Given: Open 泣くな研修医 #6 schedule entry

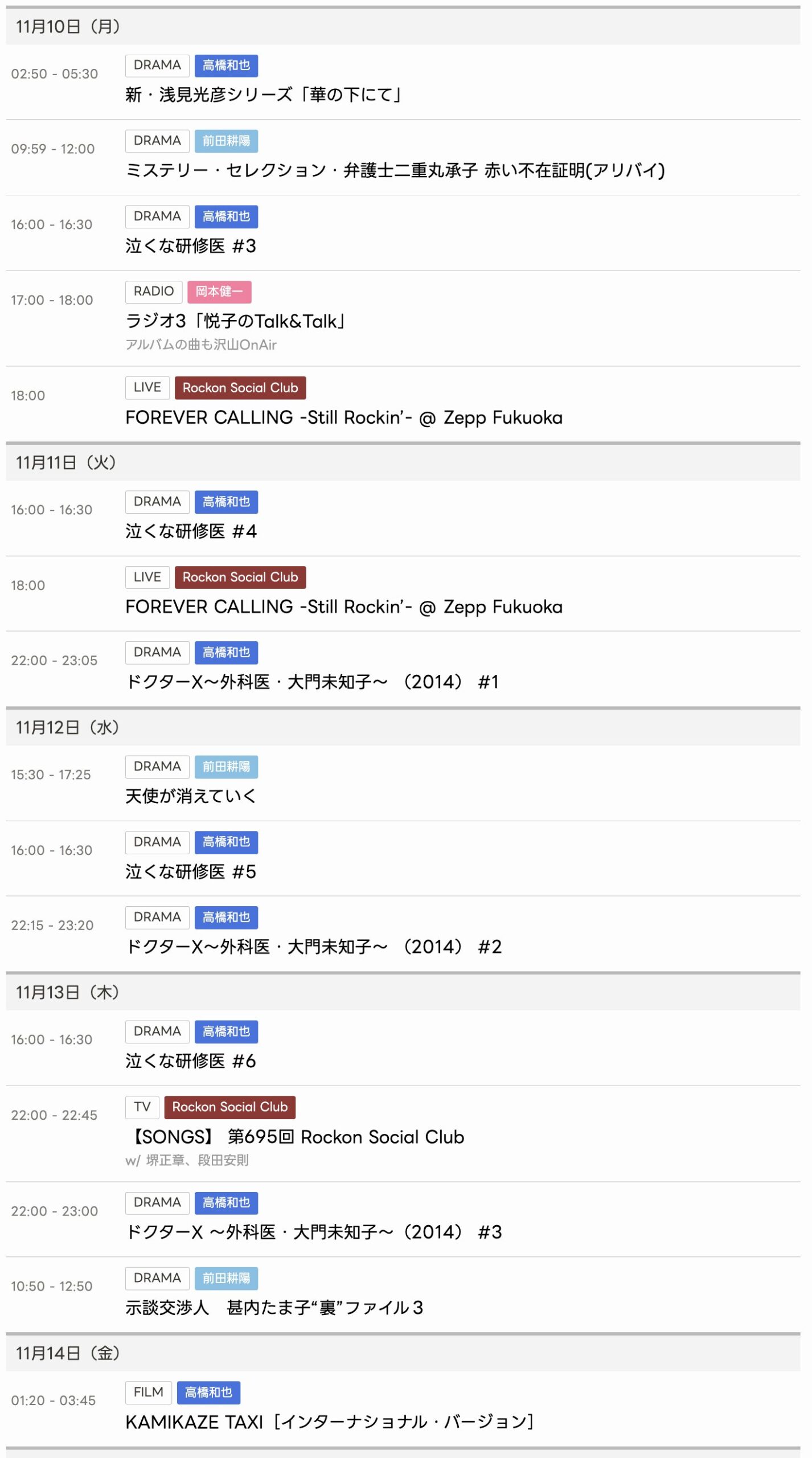Looking at the screenshot, I should (x=191, y=1061).
